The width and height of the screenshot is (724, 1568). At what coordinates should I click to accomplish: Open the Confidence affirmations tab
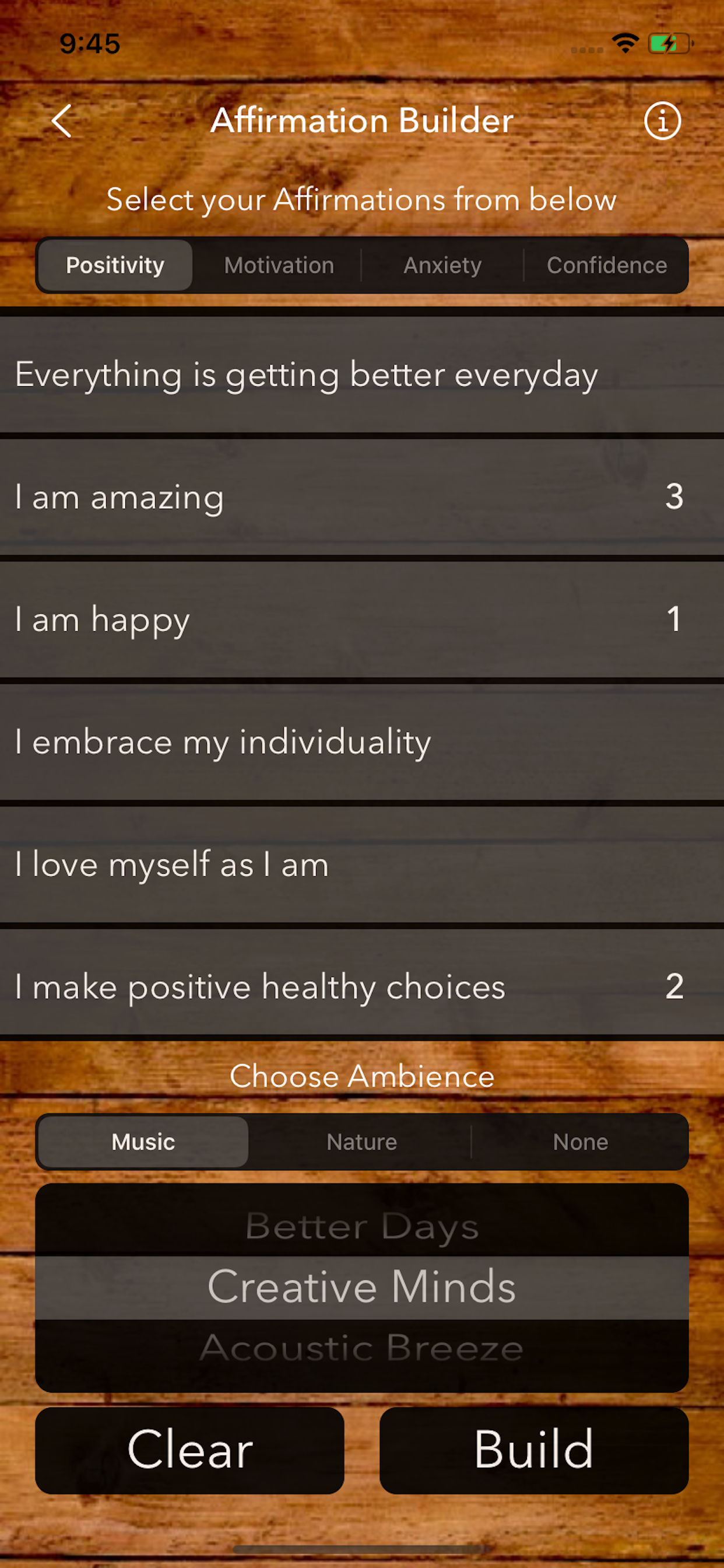point(606,265)
